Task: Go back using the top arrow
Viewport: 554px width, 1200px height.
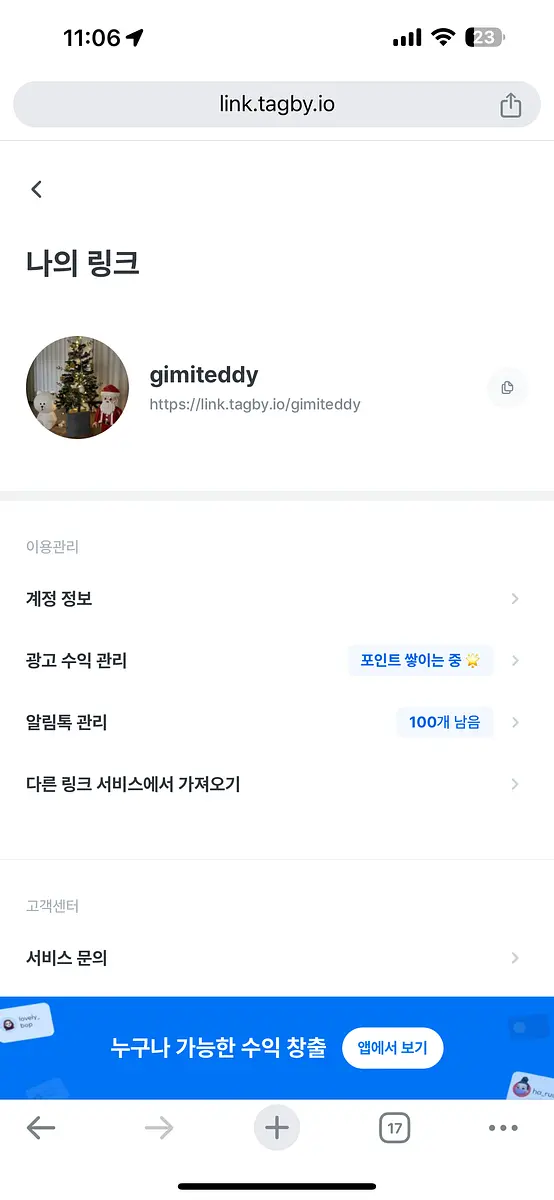Action: pos(37,189)
